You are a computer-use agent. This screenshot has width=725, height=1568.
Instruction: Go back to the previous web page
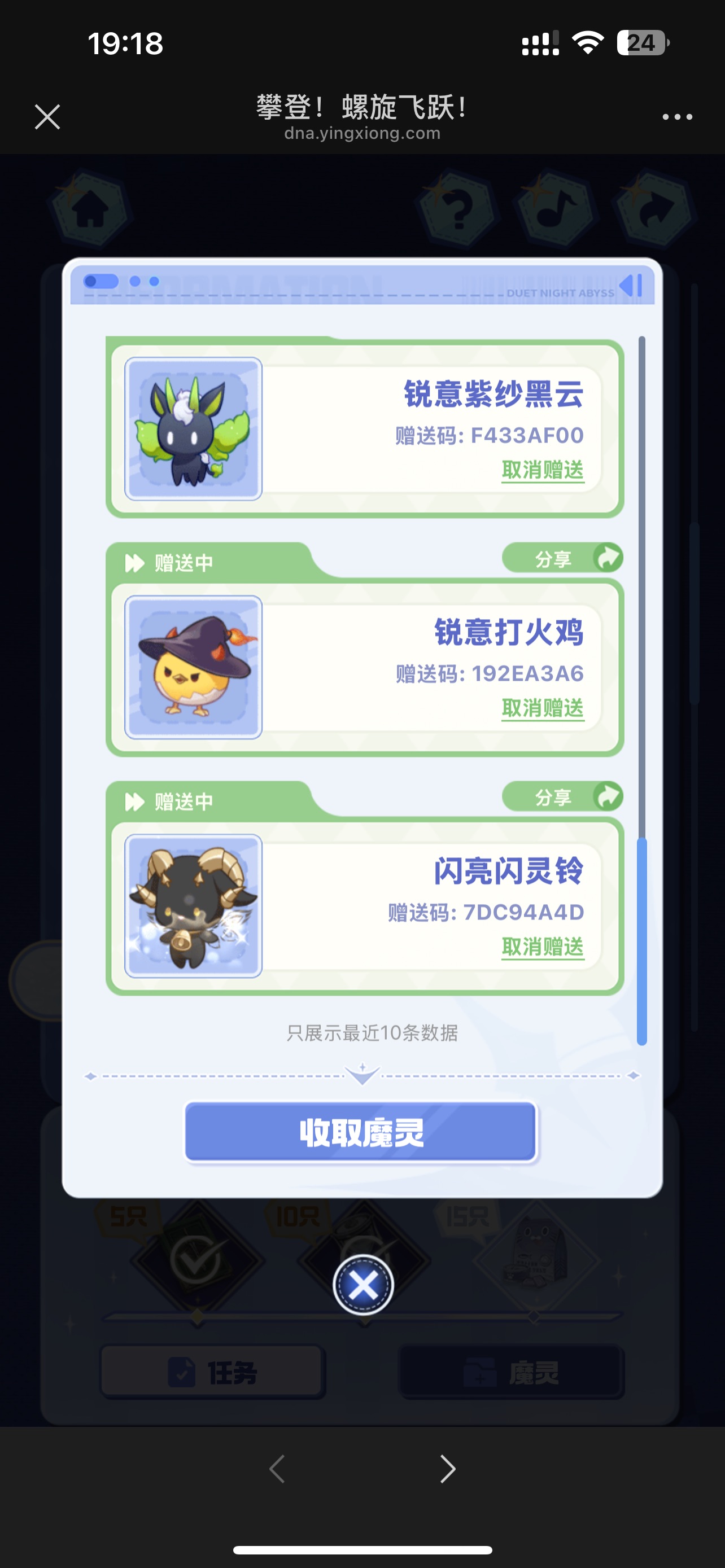click(x=278, y=1469)
